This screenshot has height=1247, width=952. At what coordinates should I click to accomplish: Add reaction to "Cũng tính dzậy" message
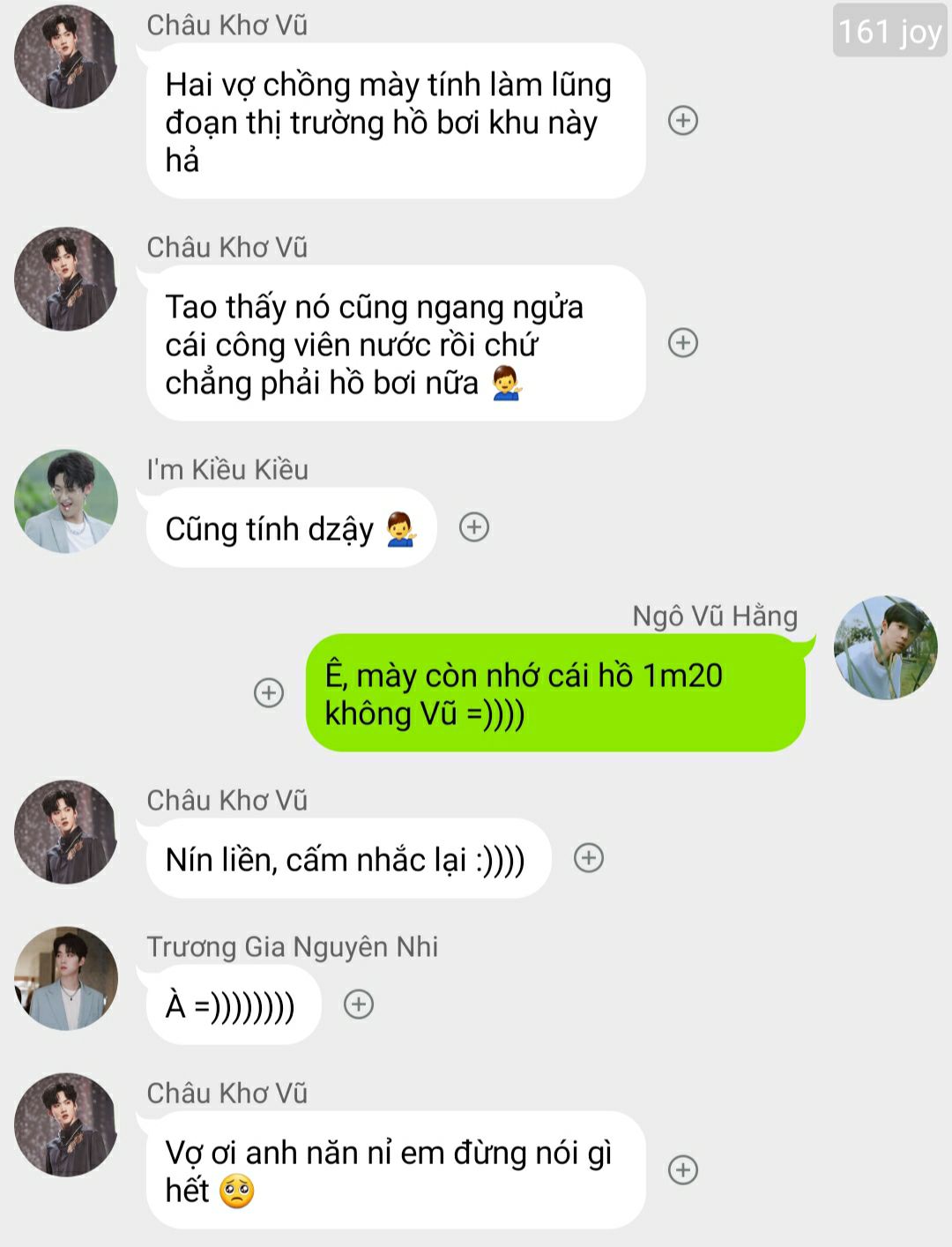tap(474, 527)
